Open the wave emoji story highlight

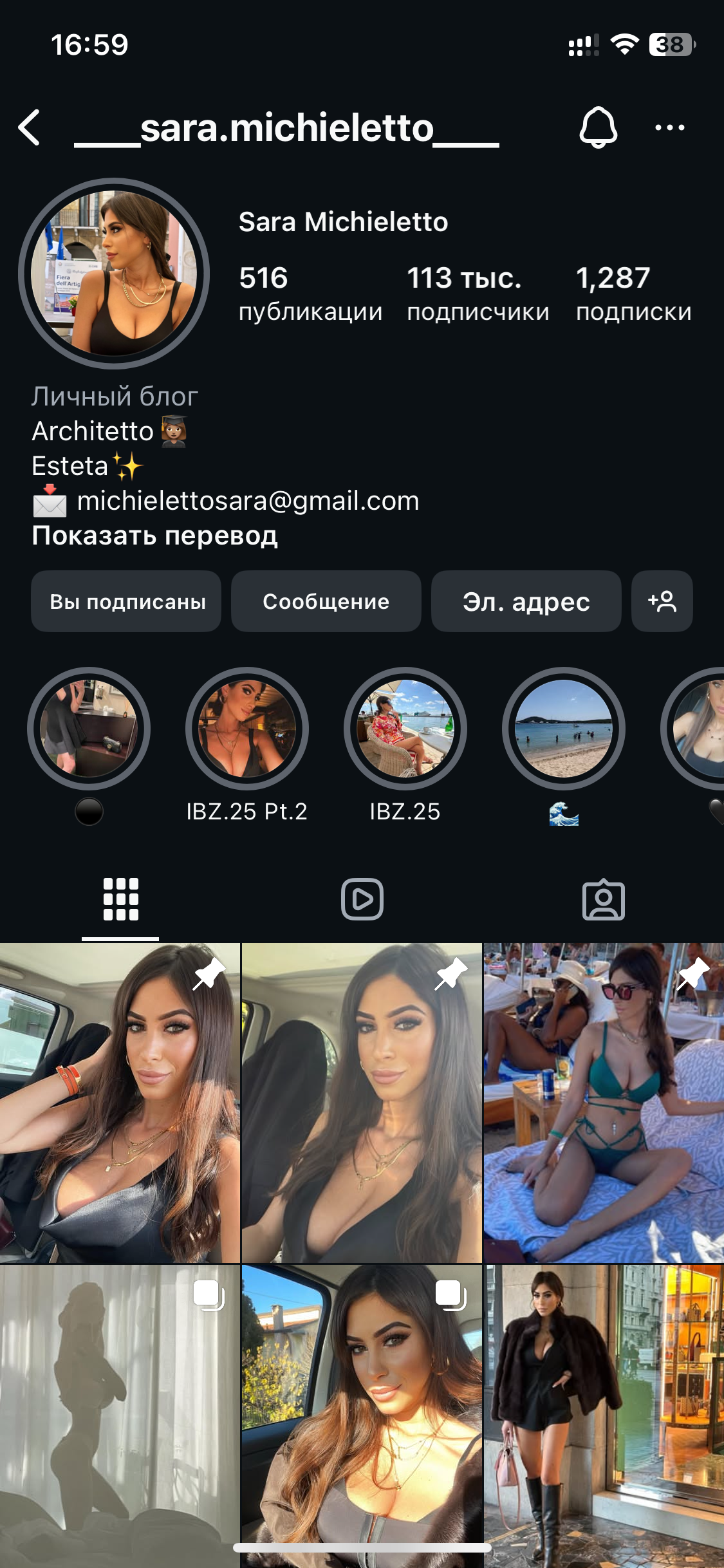(564, 729)
